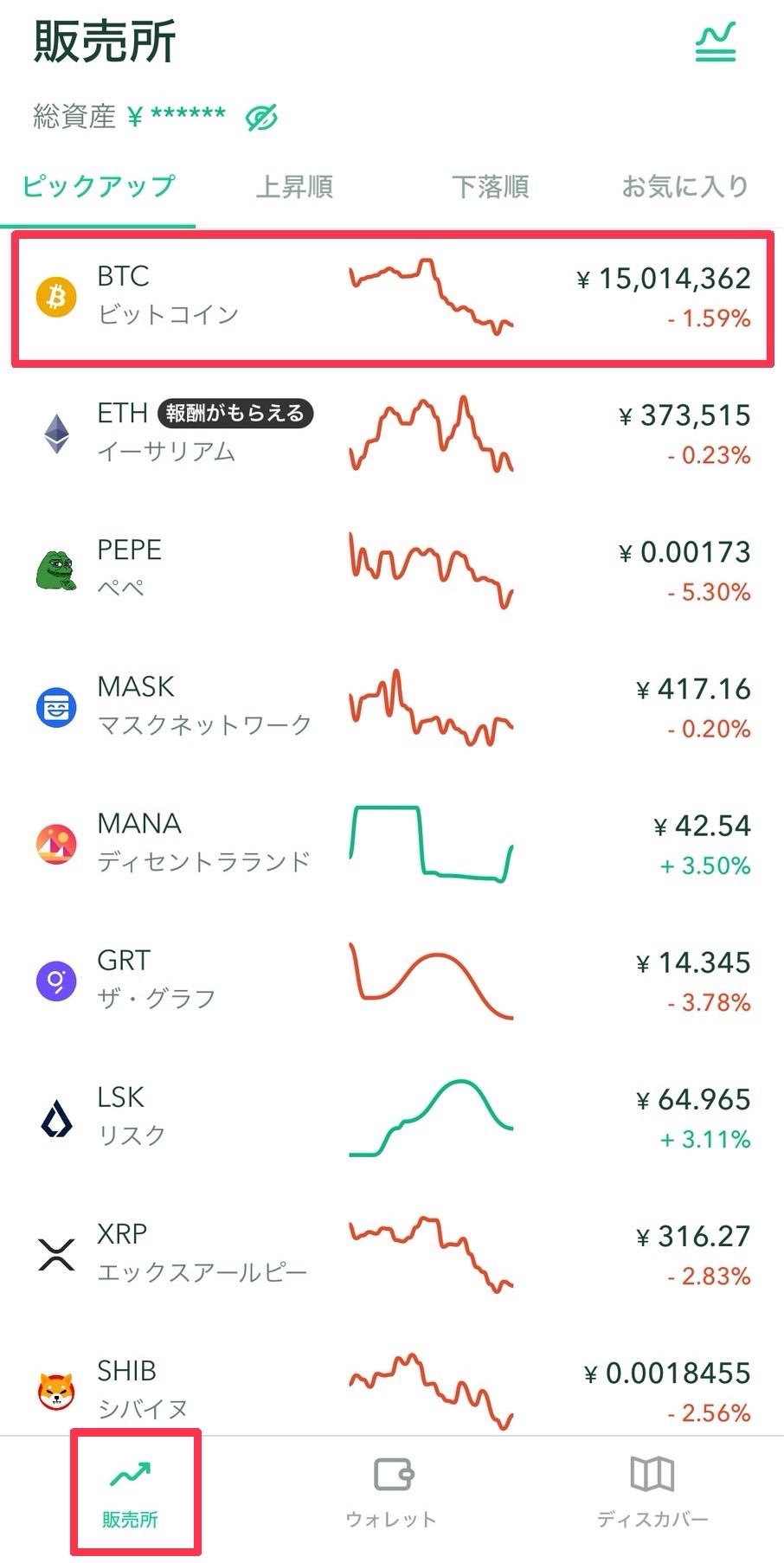The width and height of the screenshot is (784, 1563).
Task: Open the ETH イーサリアム row
Action: point(392,434)
